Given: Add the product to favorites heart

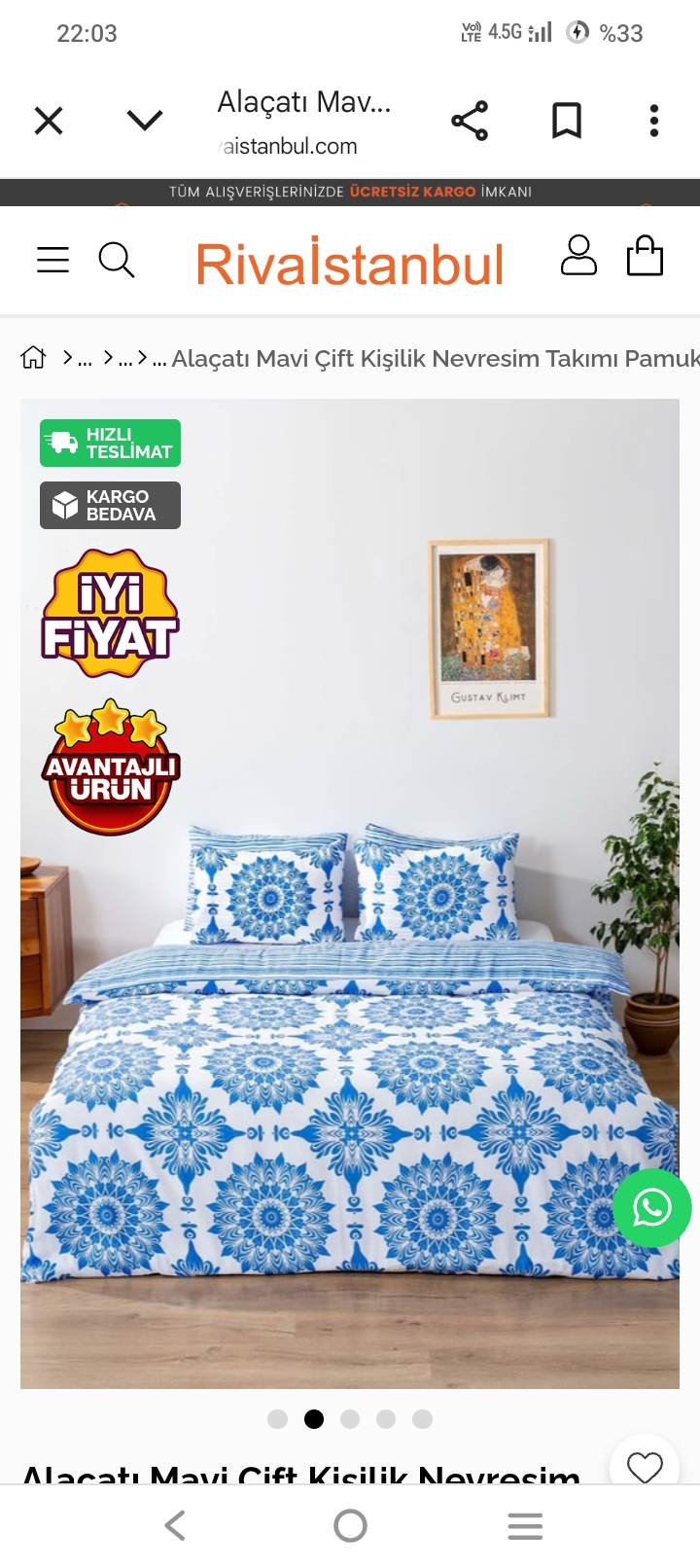Looking at the screenshot, I should (x=644, y=1466).
